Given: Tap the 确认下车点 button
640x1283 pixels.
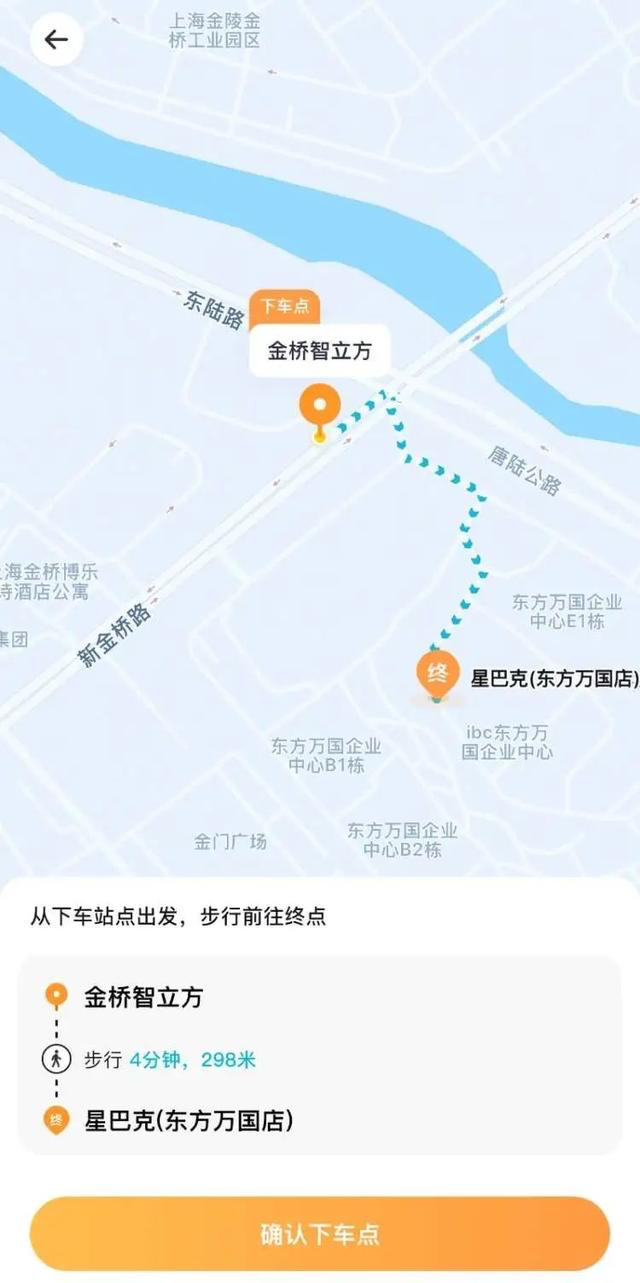Looking at the screenshot, I should [x=320, y=1234].
